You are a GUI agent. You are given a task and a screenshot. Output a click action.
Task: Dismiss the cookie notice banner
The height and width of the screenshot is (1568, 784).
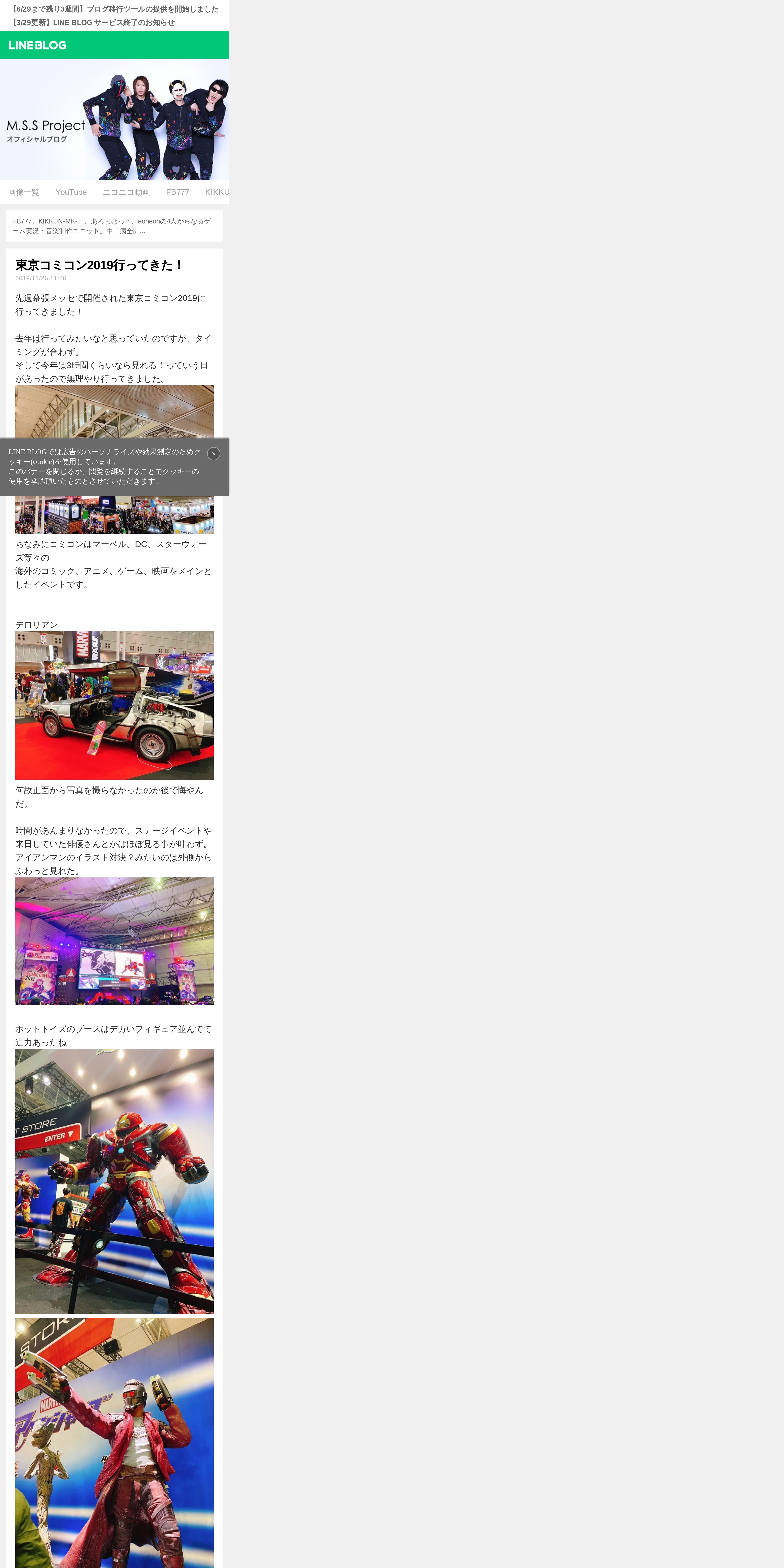(214, 453)
